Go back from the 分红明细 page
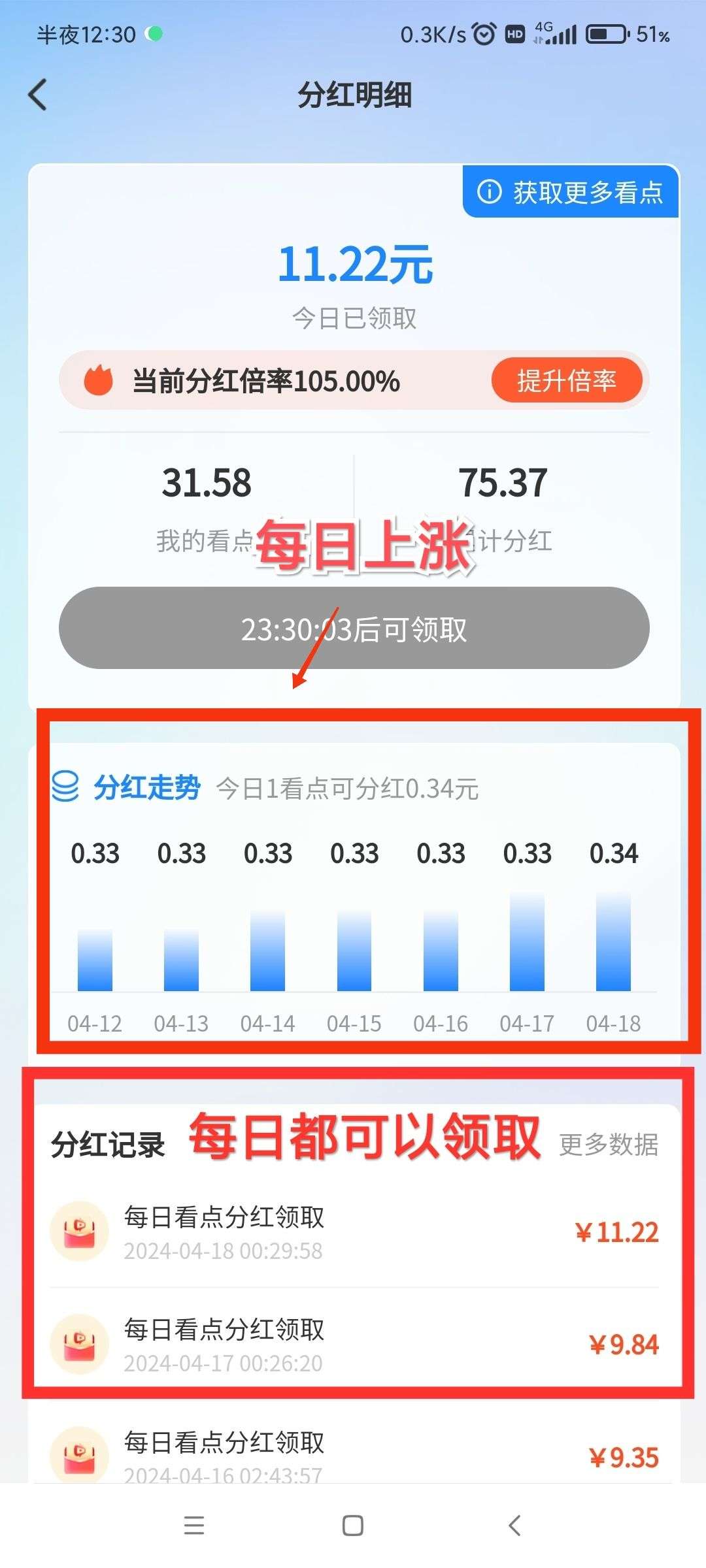Image resolution: width=706 pixels, height=1568 pixels. 38,95
